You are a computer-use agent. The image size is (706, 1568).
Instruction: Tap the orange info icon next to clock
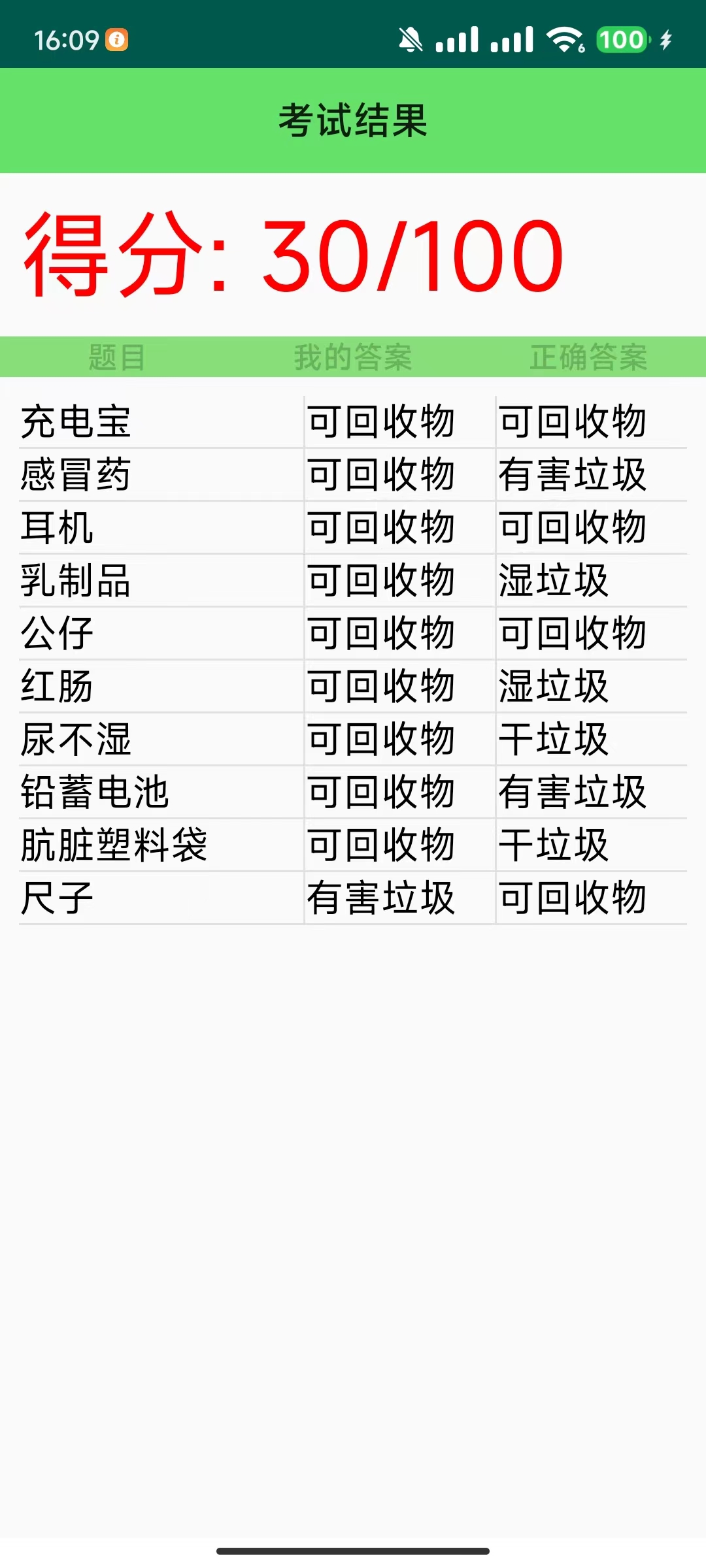[x=116, y=41]
